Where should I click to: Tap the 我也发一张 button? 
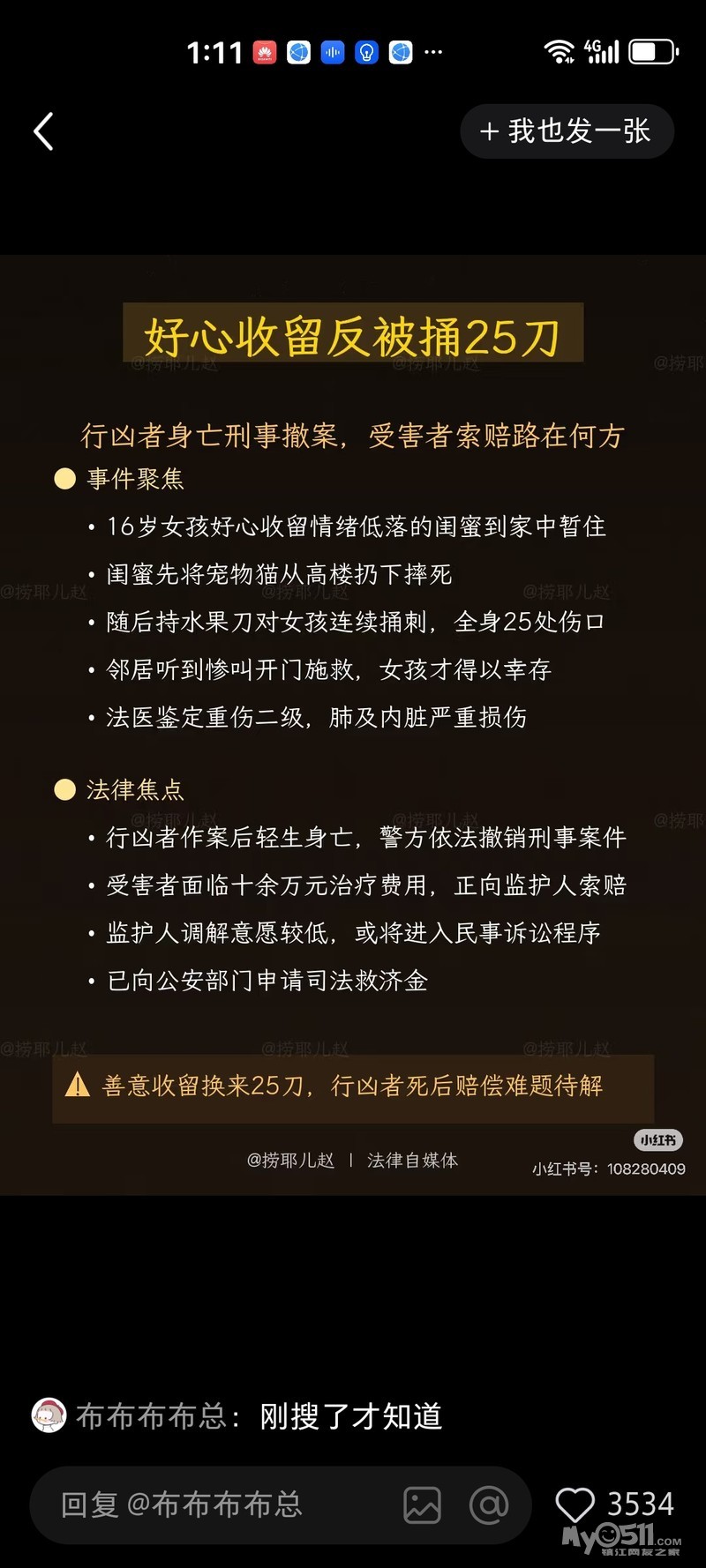coord(567,131)
